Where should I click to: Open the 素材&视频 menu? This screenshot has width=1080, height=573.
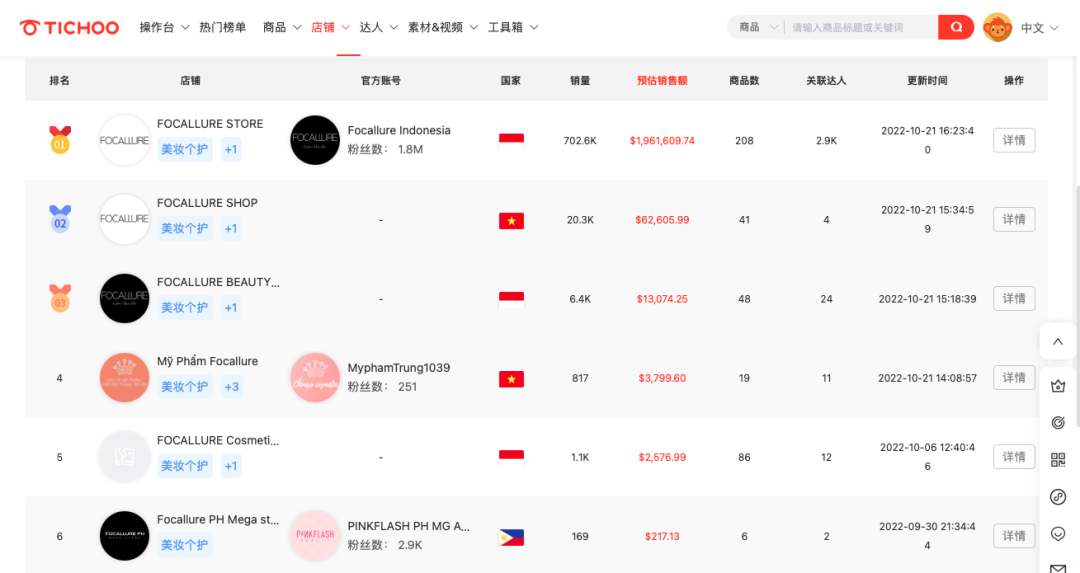pyautogui.click(x=442, y=27)
